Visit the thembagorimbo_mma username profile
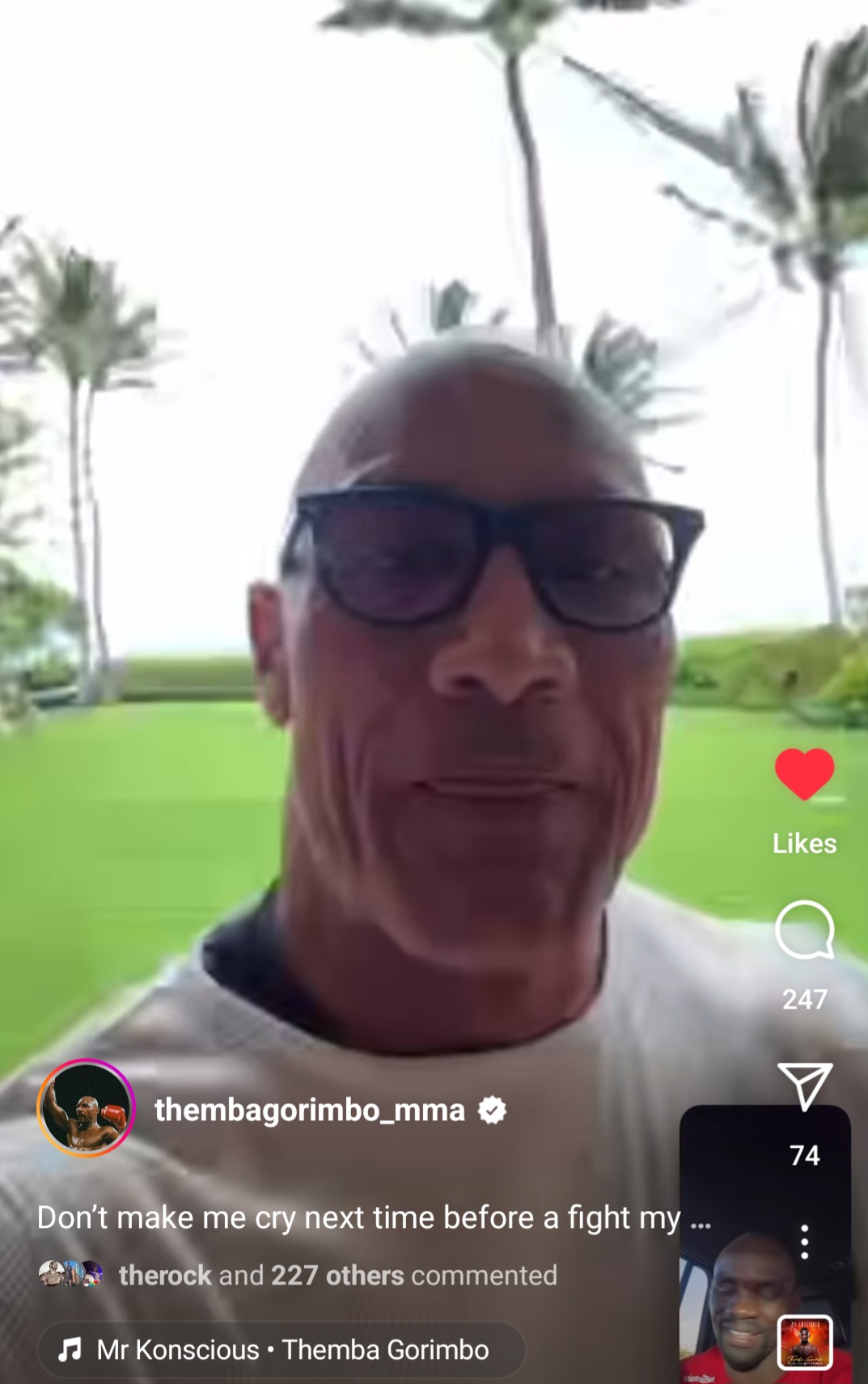The image size is (868, 1384). coord(309,1110)
